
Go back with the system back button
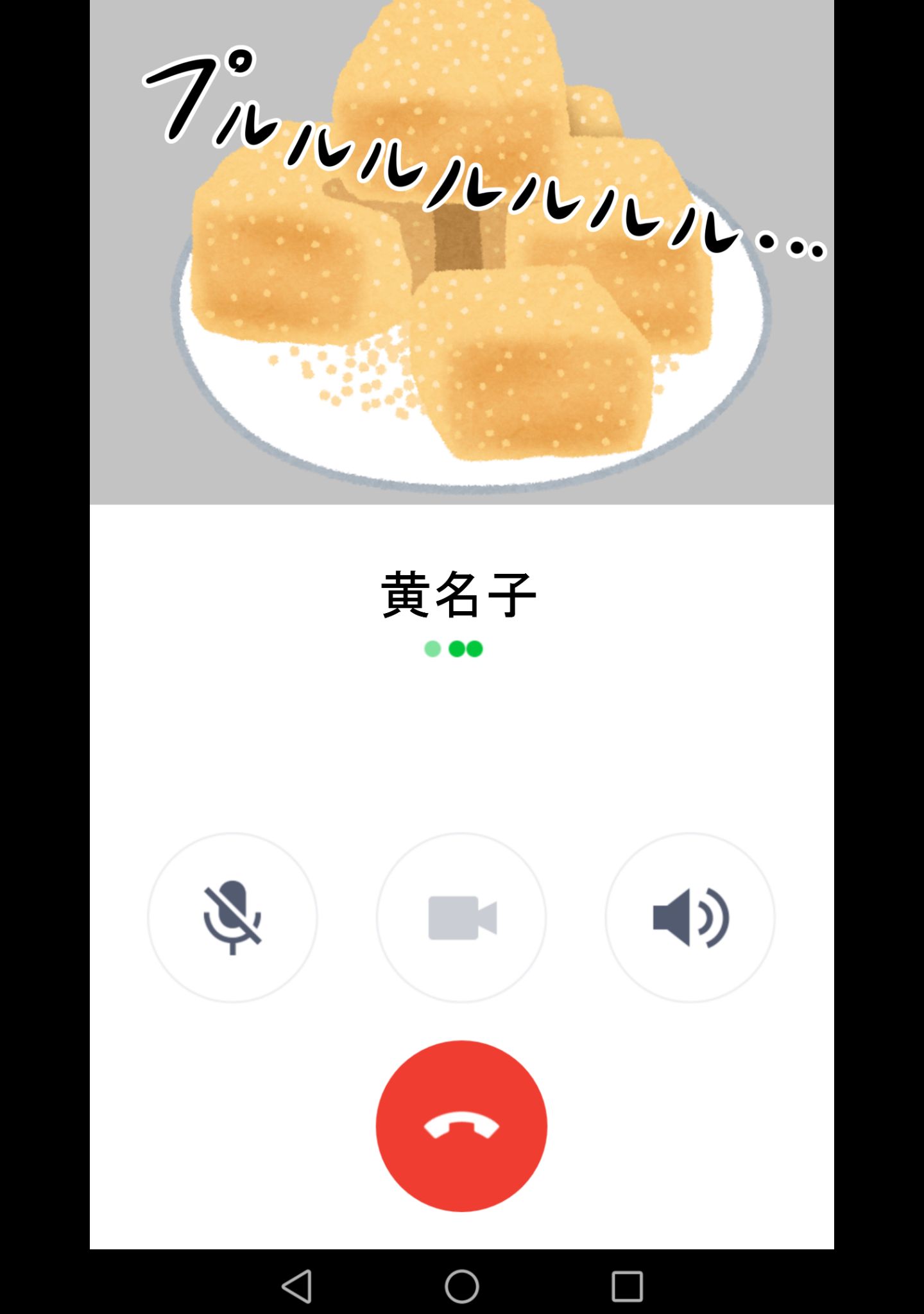[297, 1286]
